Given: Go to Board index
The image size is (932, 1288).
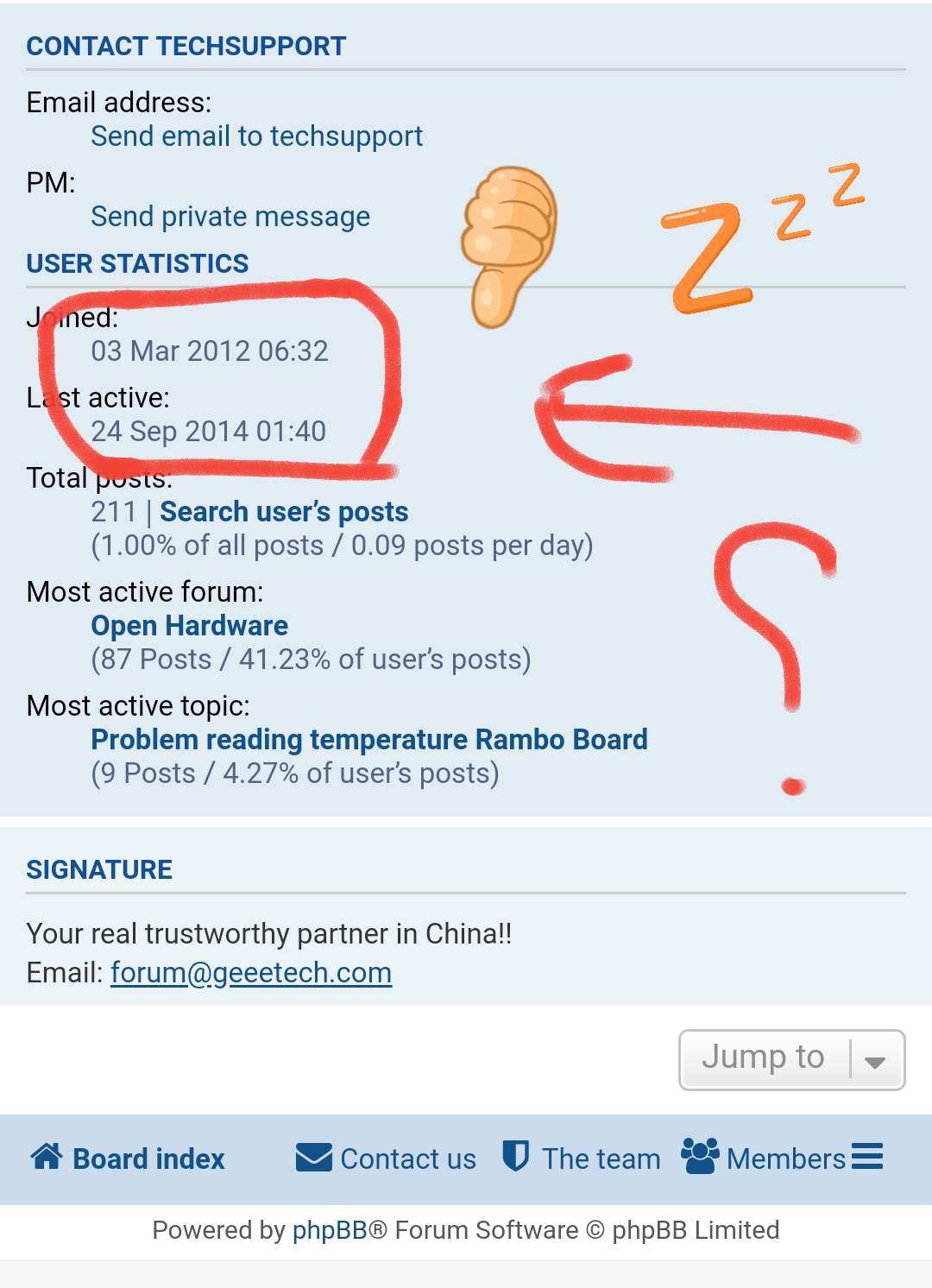Looking at the screenshot, I should click(x=129, y=1159).
